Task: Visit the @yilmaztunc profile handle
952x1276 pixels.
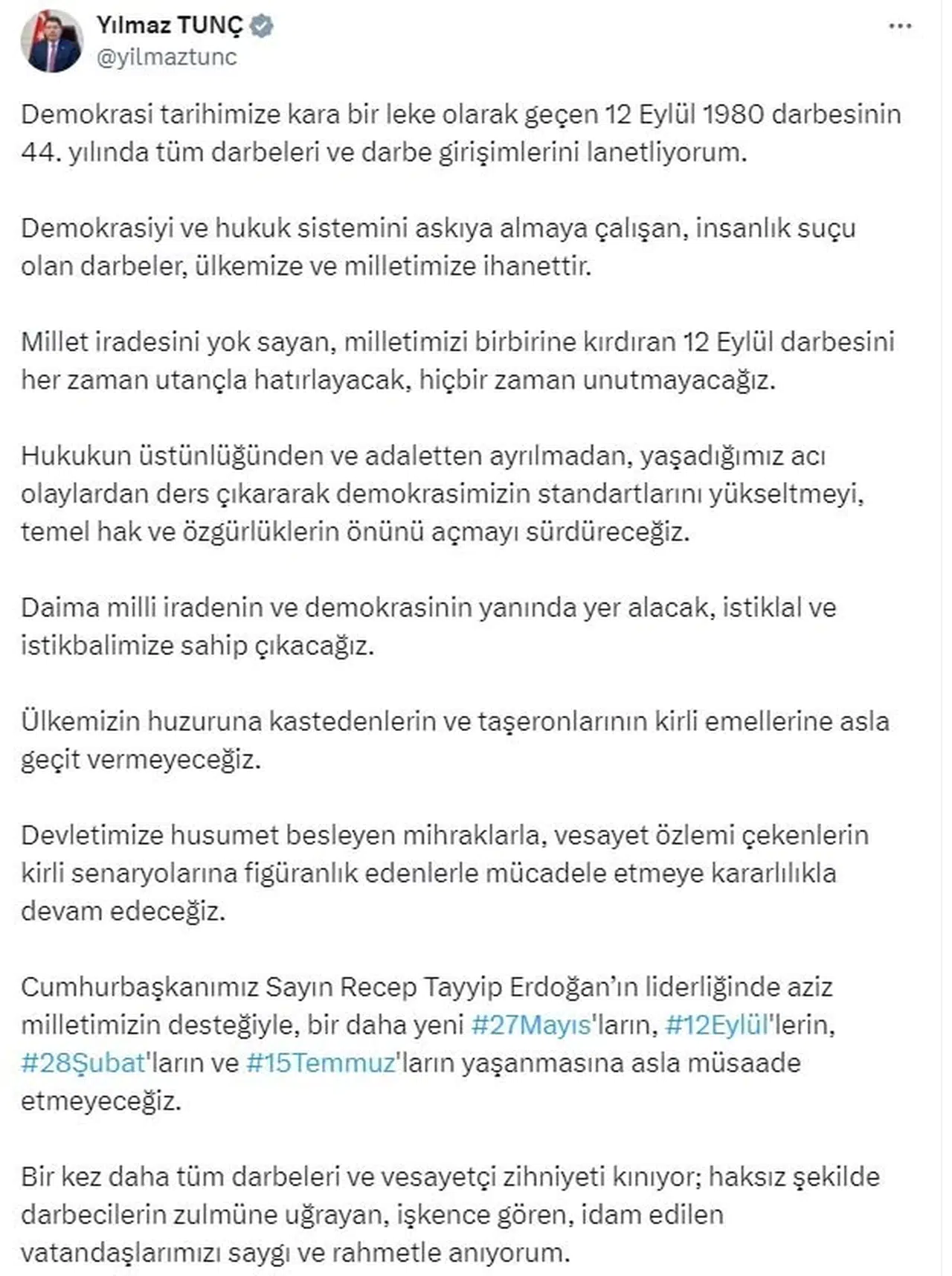Action: pos(167,57)
